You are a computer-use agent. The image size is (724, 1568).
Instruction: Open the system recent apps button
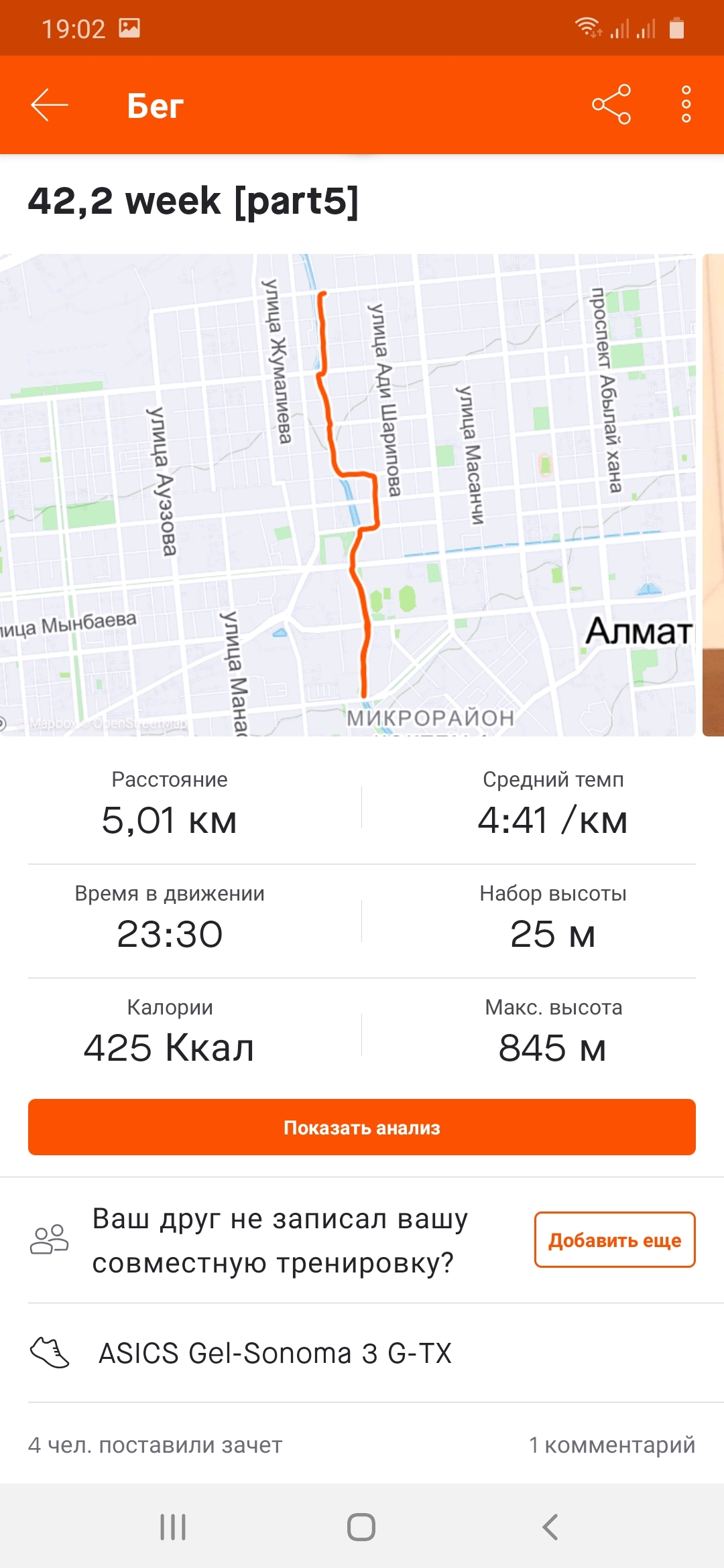point(173,1527)
